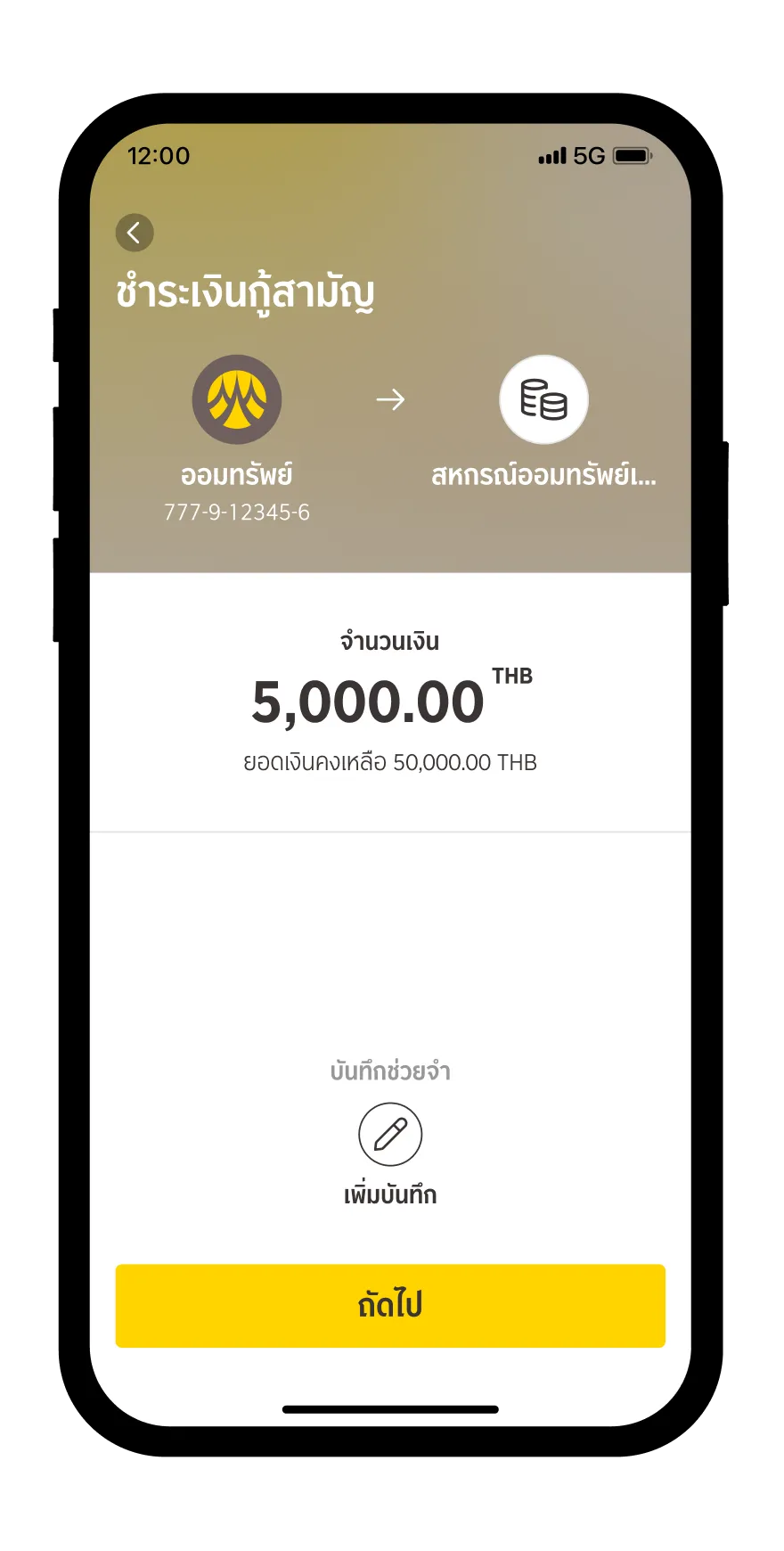Edit the 5,000.00 THB amount field
Viewport: 784px width, 1551px height.
pos(369,702)
